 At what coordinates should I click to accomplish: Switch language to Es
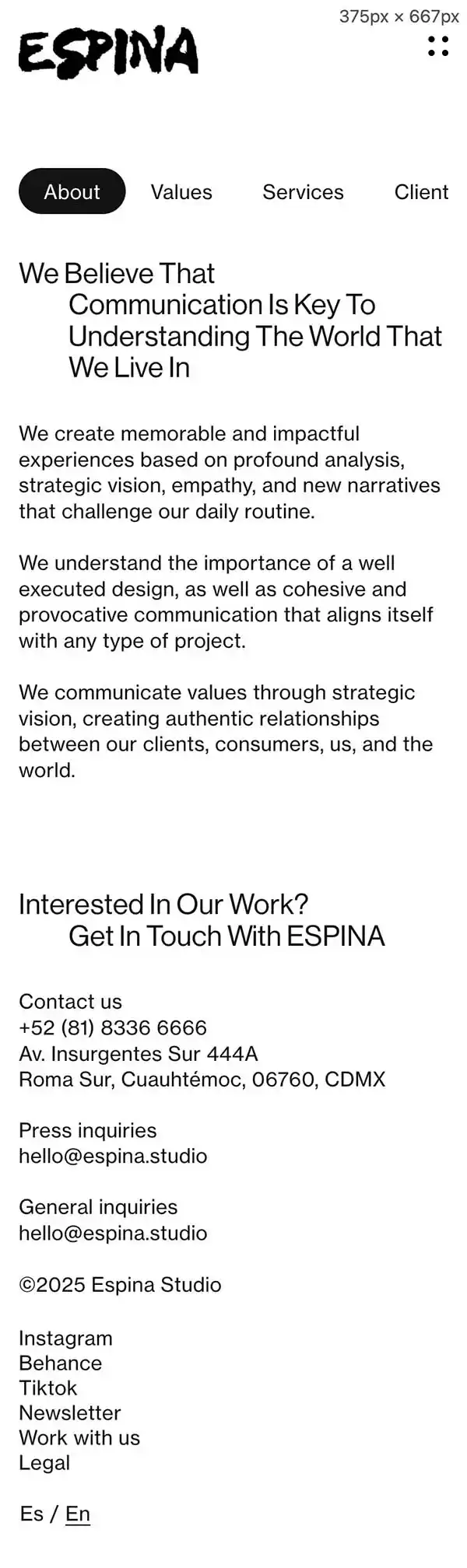pos(31,1514)
